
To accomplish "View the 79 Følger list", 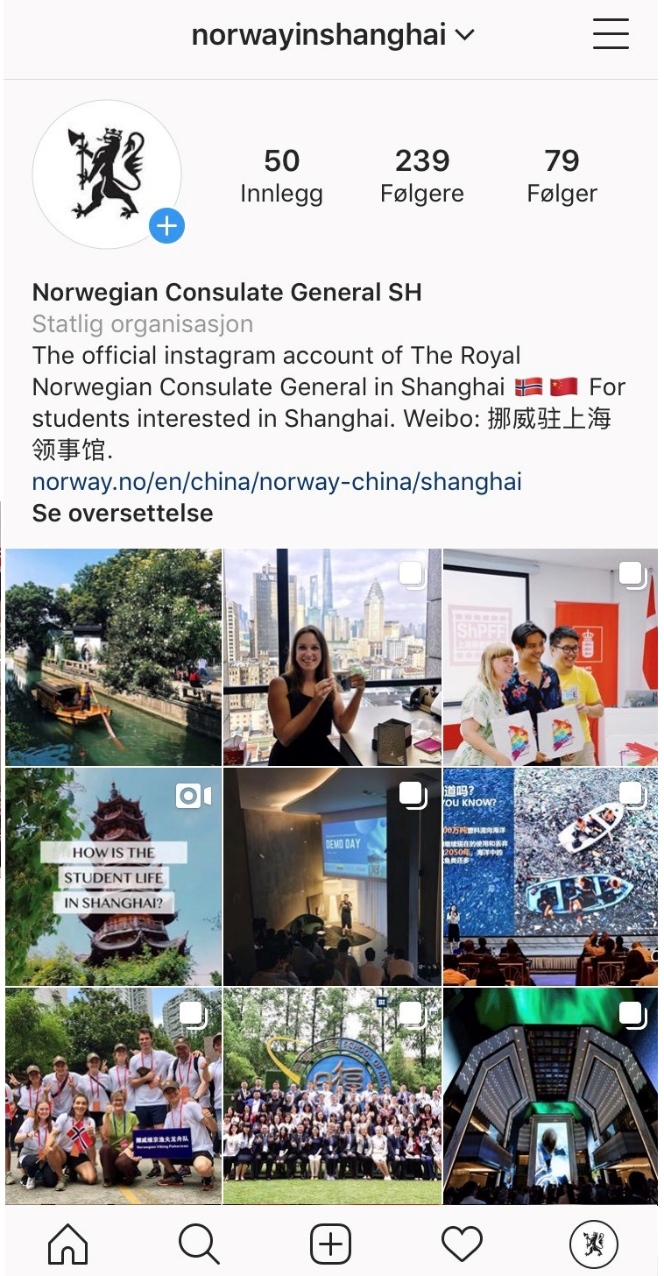I will coord(562,176).
